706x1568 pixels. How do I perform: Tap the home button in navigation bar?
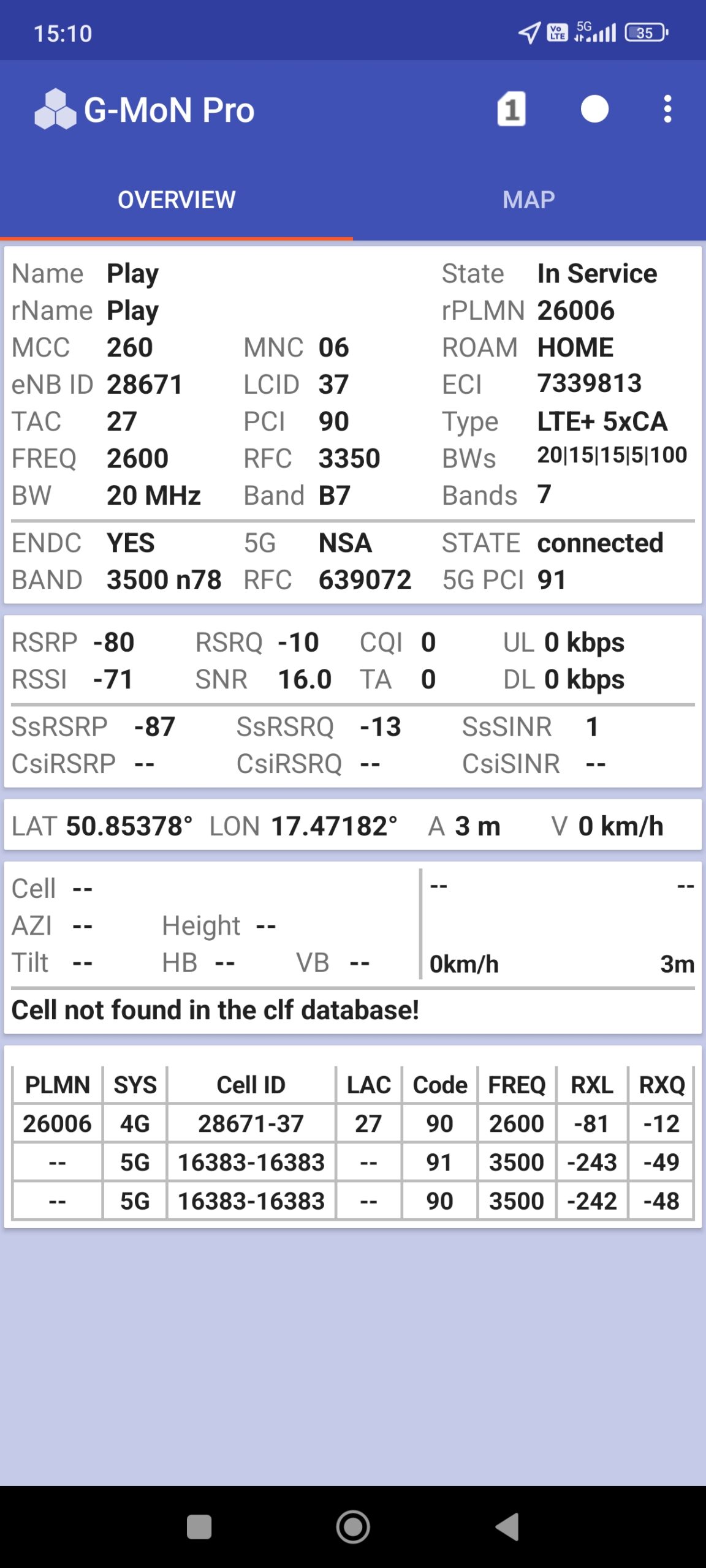353,1526
